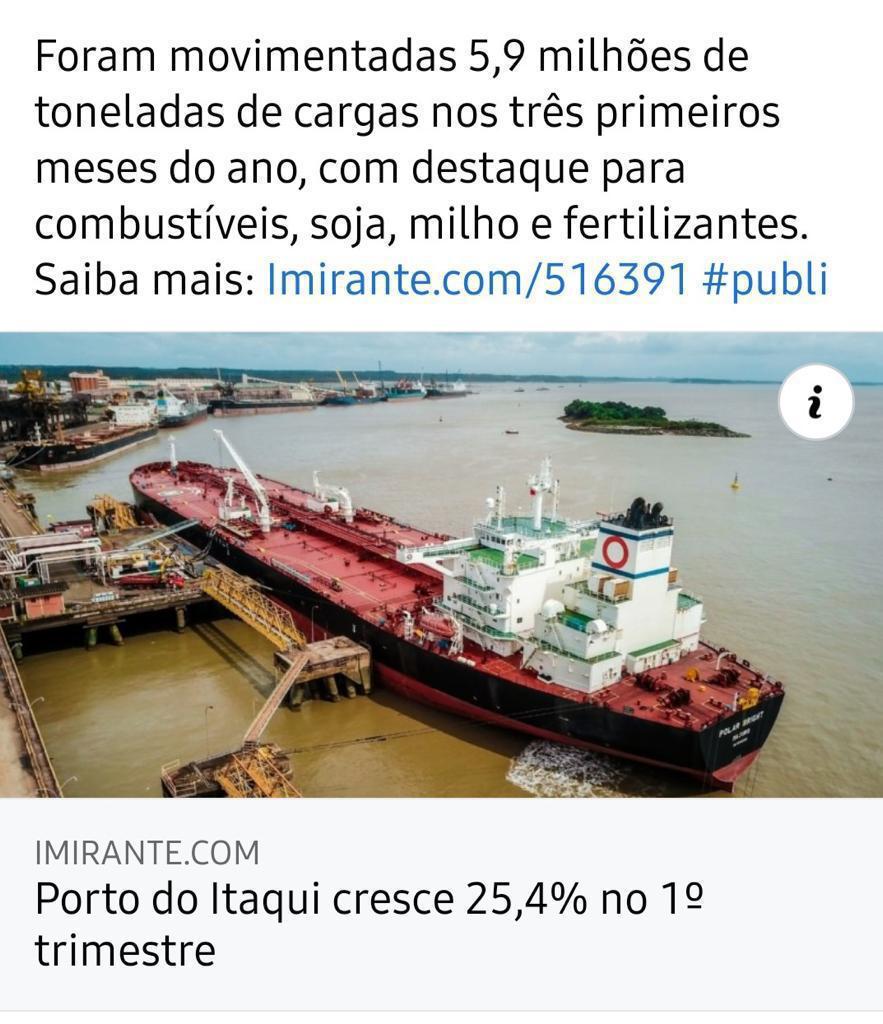
Task: Open the Imirante.com/516391 link
Action: click(x=477, y=281)
